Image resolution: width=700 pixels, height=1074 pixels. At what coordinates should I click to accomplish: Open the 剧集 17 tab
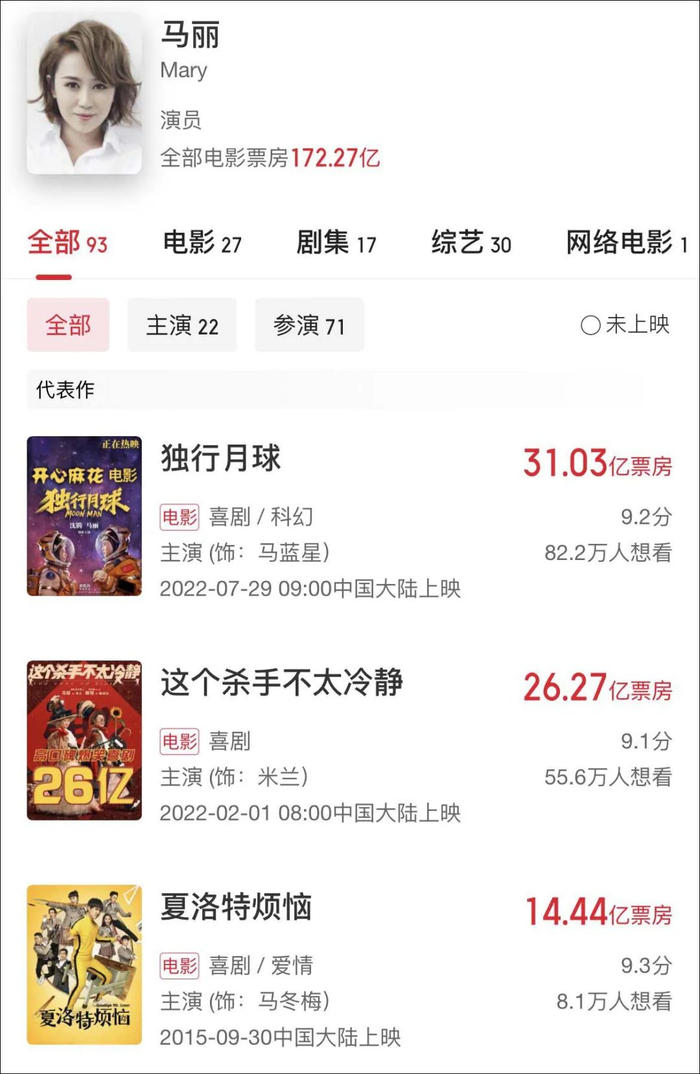336,243
